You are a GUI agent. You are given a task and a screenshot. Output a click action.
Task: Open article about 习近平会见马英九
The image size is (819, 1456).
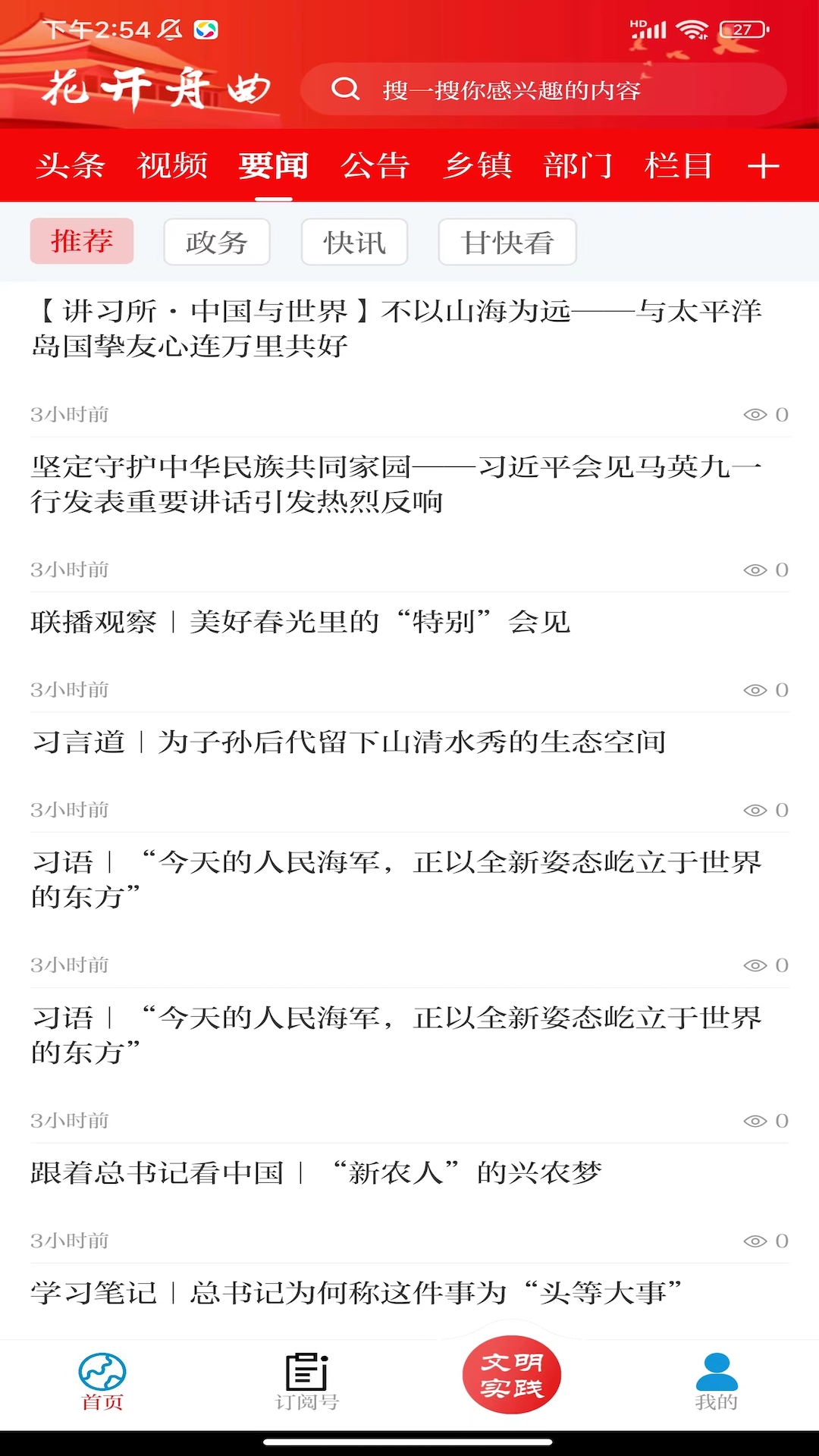pyautogui.click(x=409, y=485)
